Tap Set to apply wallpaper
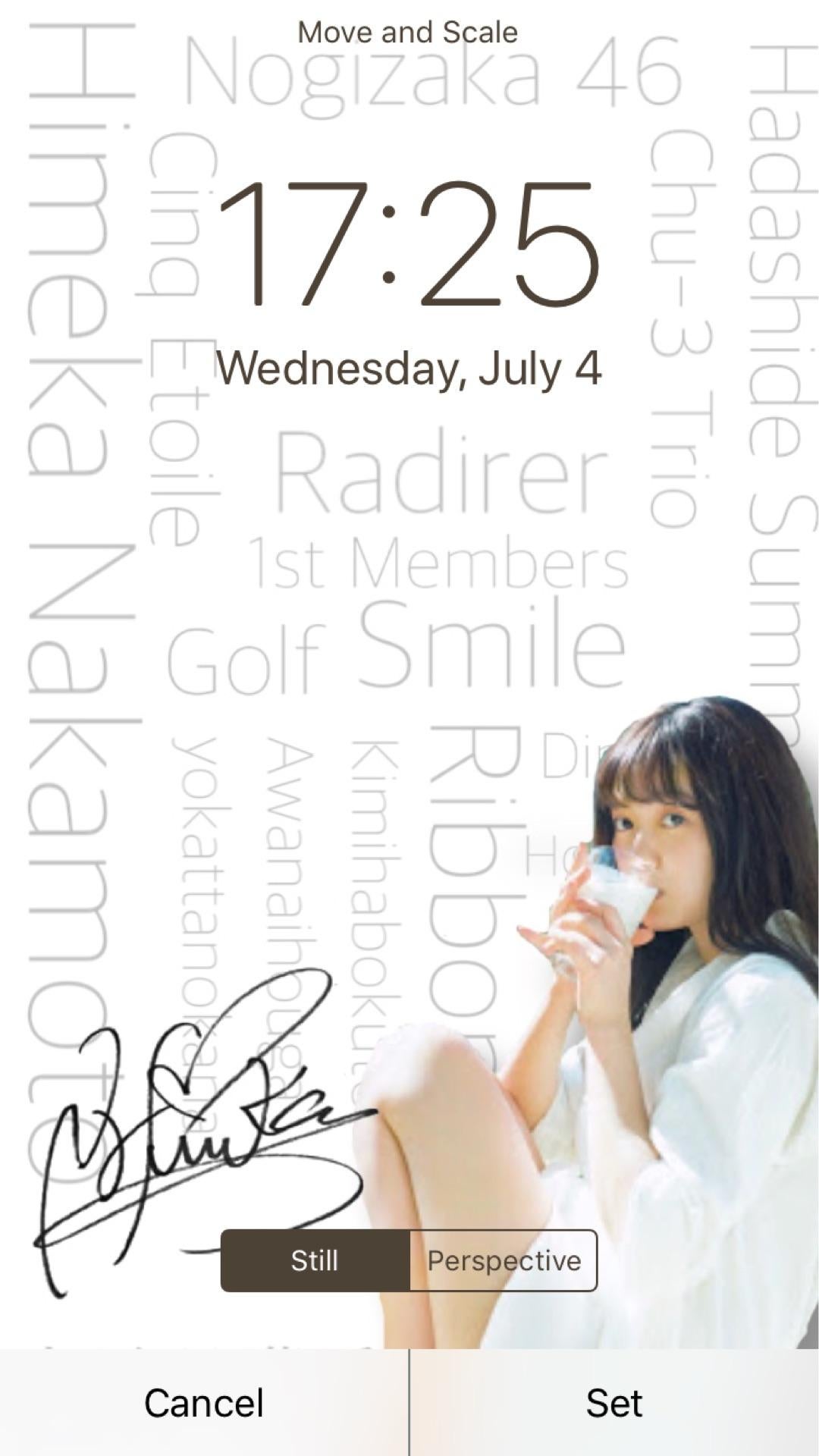Viewport: 819px width, 1456px height. pos(614,1403)
